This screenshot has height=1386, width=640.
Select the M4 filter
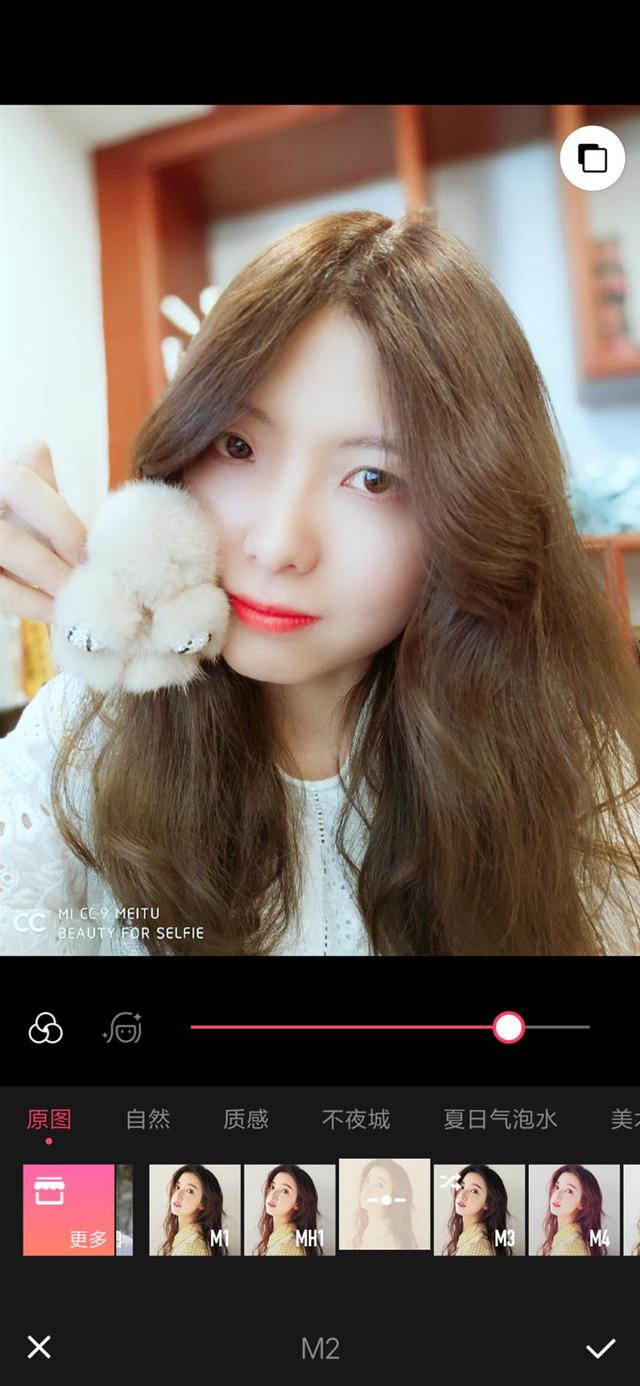pyautogui.click(x=574, y=1209)
